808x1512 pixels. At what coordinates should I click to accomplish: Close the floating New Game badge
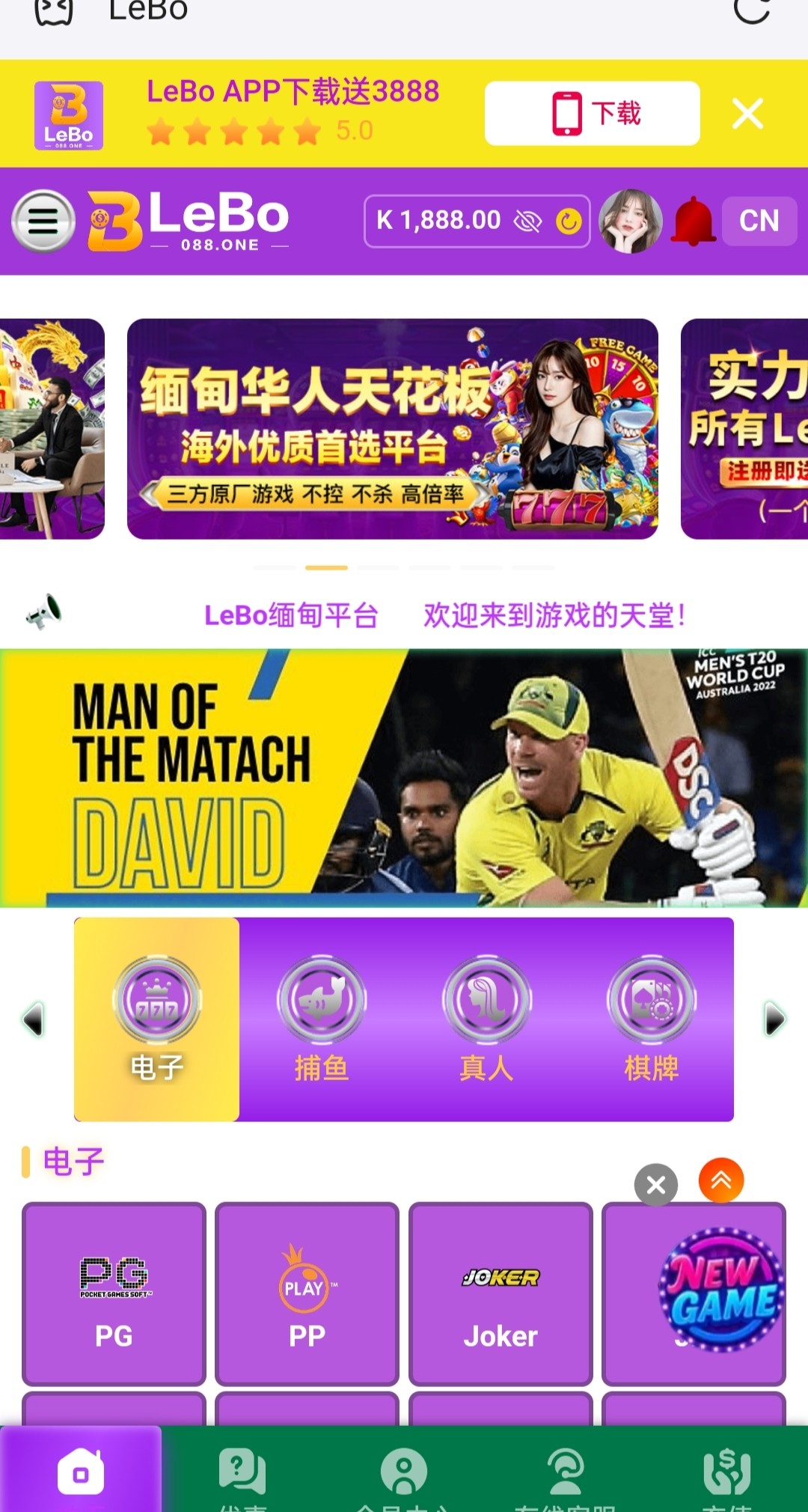tap(656, 1185)
